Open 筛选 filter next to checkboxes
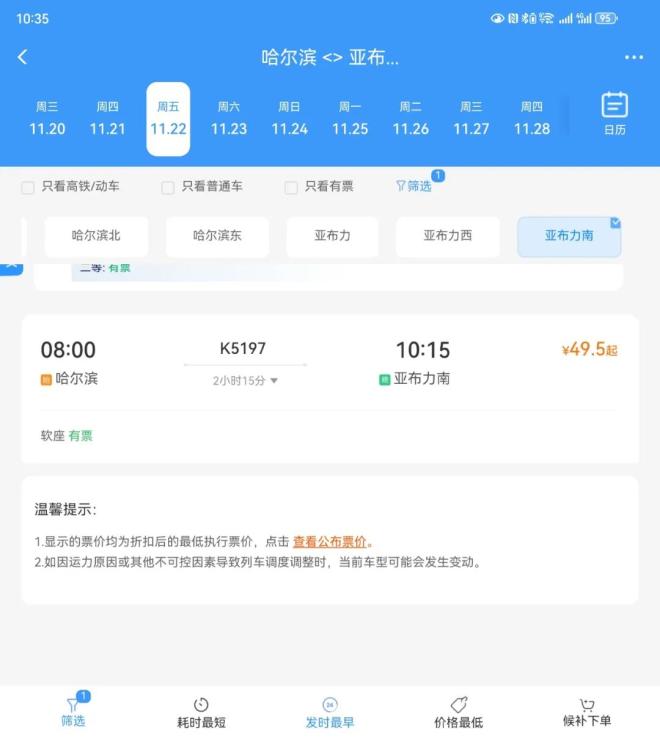The image size is (660, 741). [414, 186]
